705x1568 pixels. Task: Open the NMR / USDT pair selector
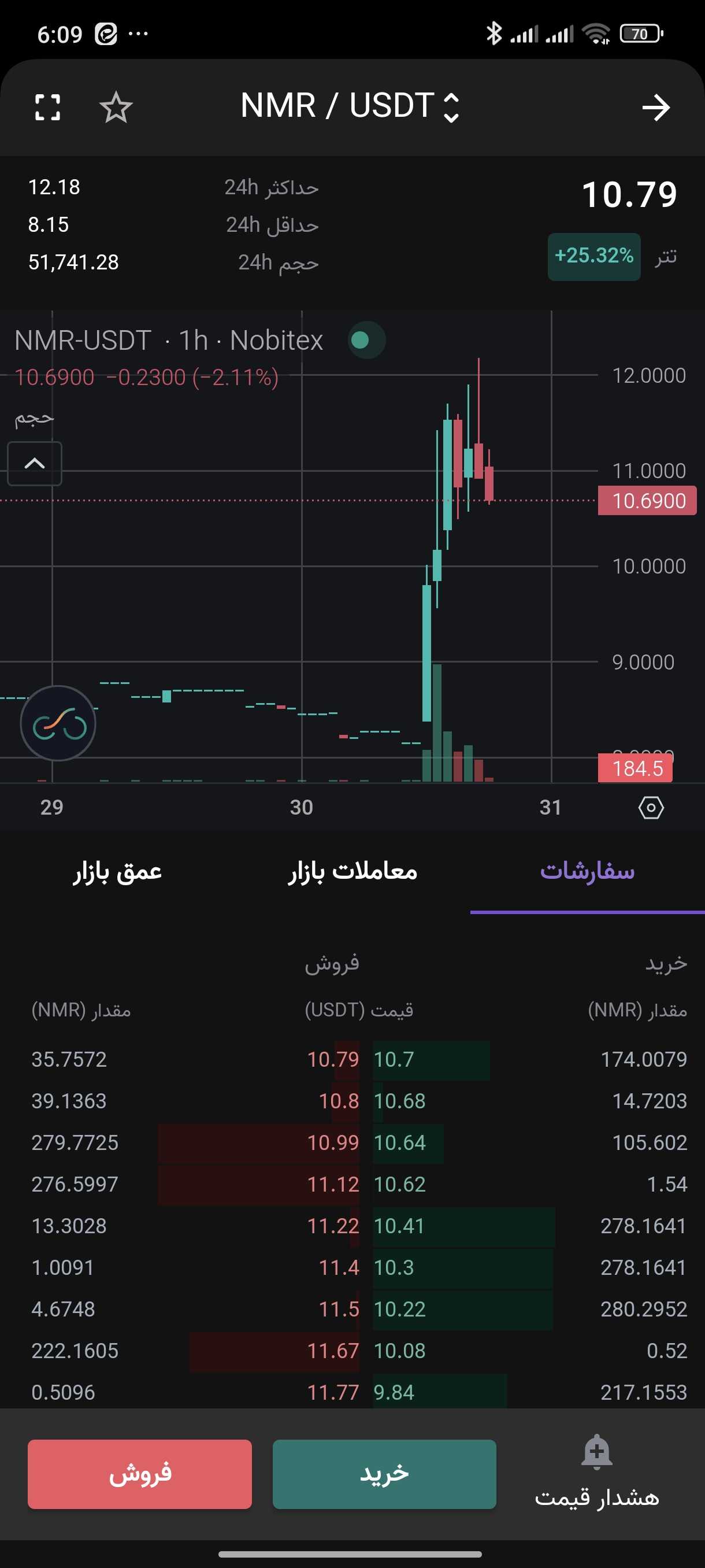pos(350,106)
